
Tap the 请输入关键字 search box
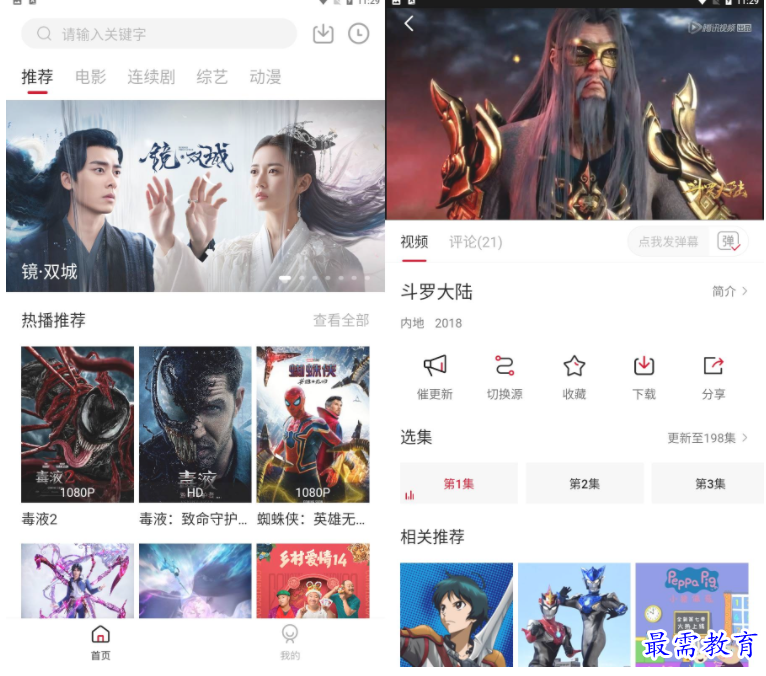pyautogui.click(x=160, y=34)
